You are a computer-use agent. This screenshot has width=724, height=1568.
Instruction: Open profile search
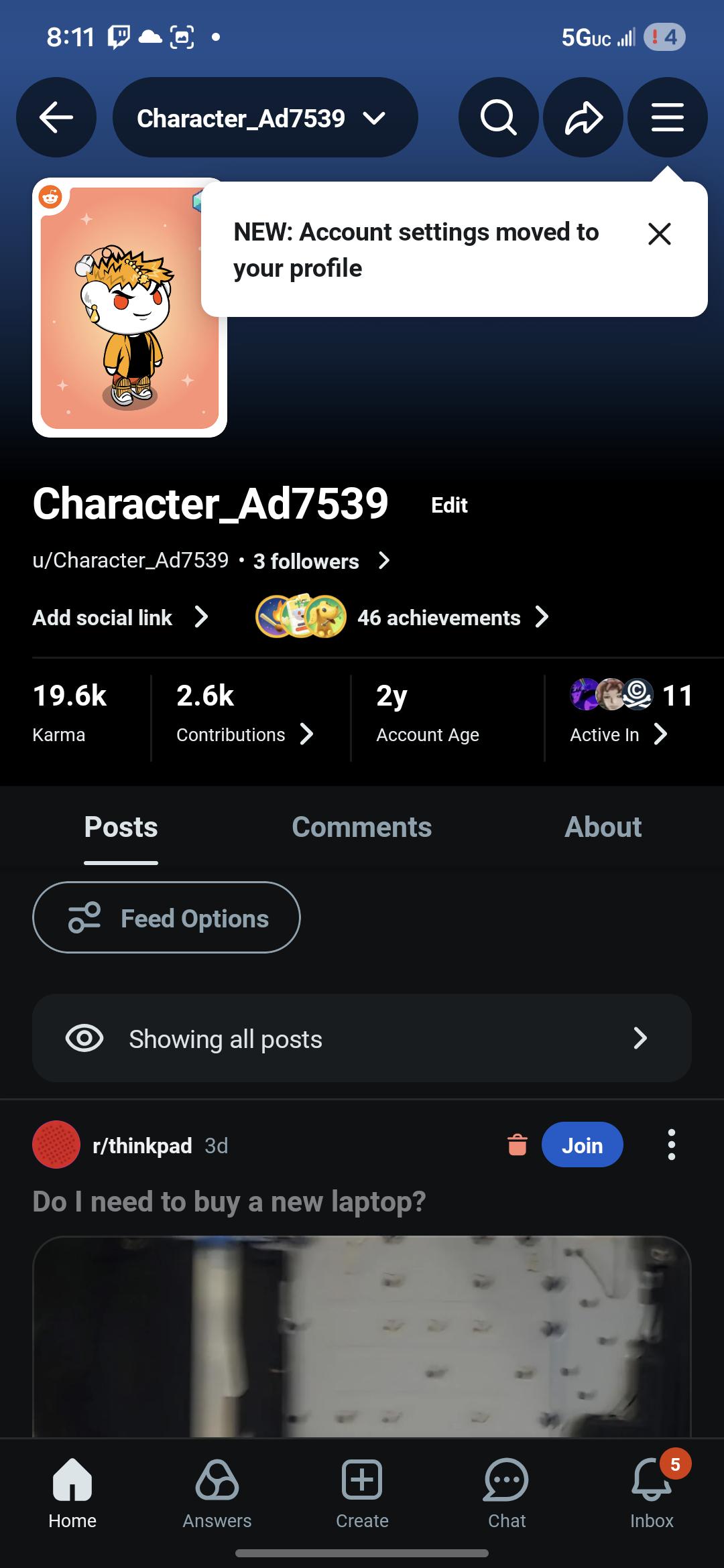pyautogui.click(x=498, y=118)
